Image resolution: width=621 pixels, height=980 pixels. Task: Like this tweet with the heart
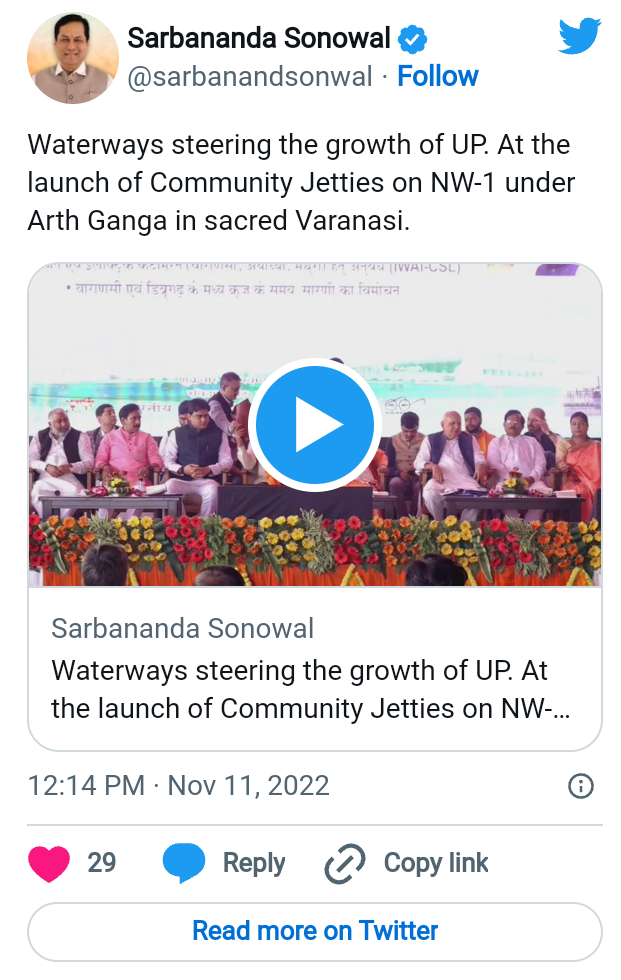point(50,863)
